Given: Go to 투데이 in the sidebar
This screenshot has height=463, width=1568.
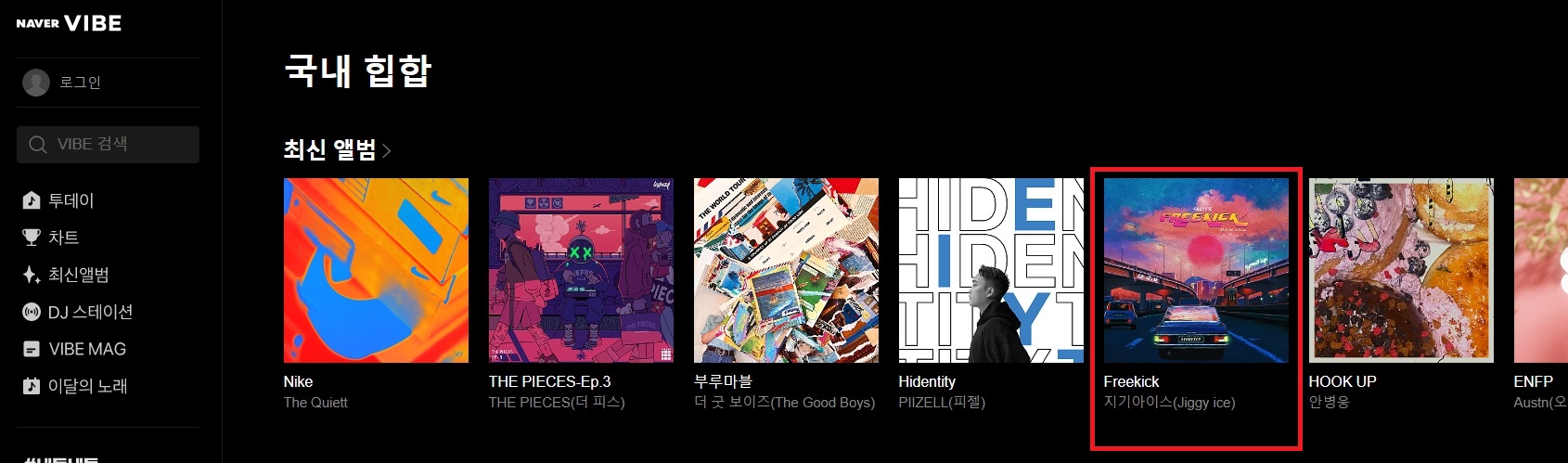Looking at the screenshot, I should 71,200.
